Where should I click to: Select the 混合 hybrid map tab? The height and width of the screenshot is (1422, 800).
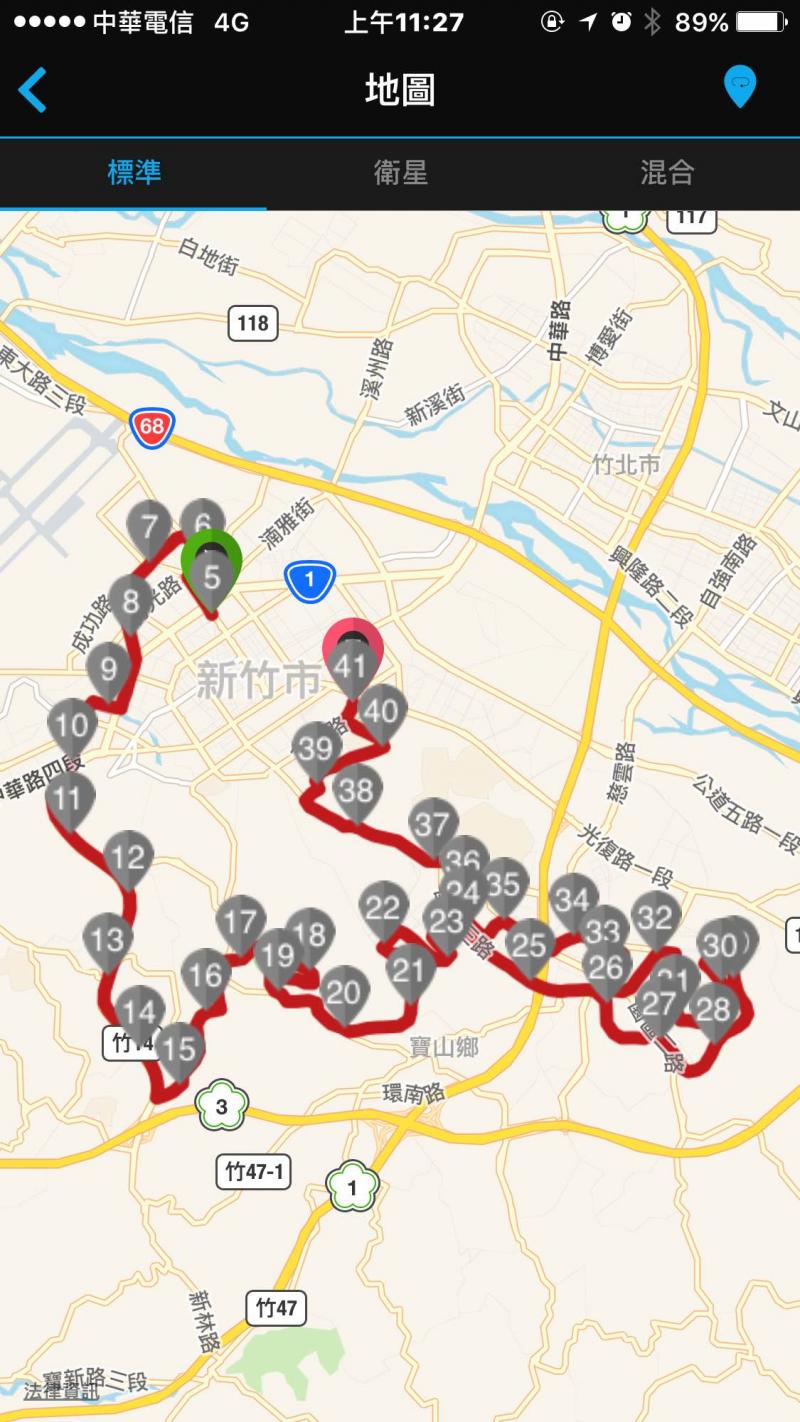click(x=666, y=172)
